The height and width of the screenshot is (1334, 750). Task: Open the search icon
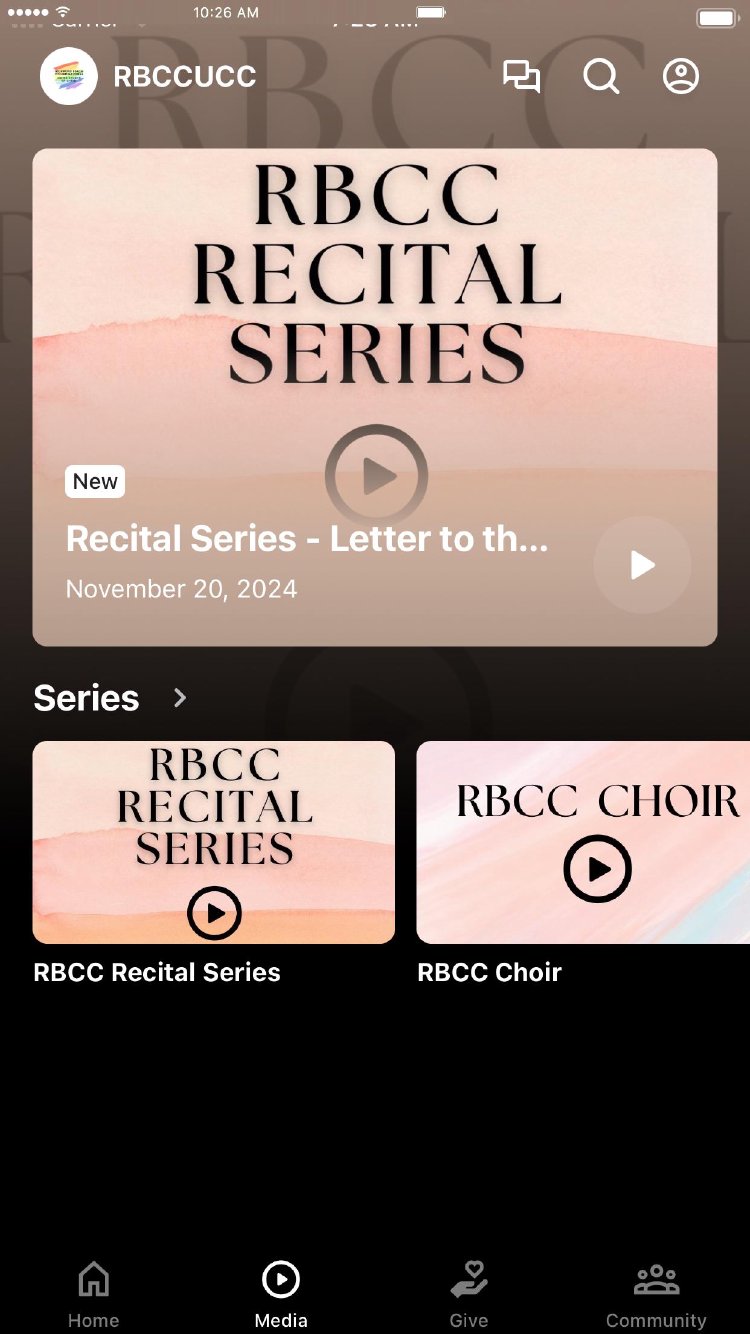coord(601,77)
